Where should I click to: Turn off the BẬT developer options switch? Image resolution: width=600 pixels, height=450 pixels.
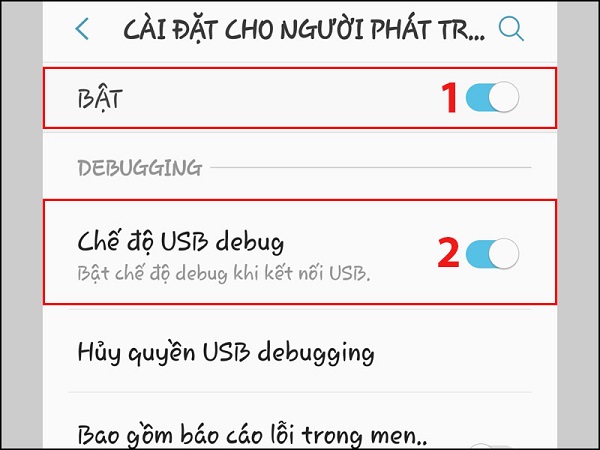point(492,98)
